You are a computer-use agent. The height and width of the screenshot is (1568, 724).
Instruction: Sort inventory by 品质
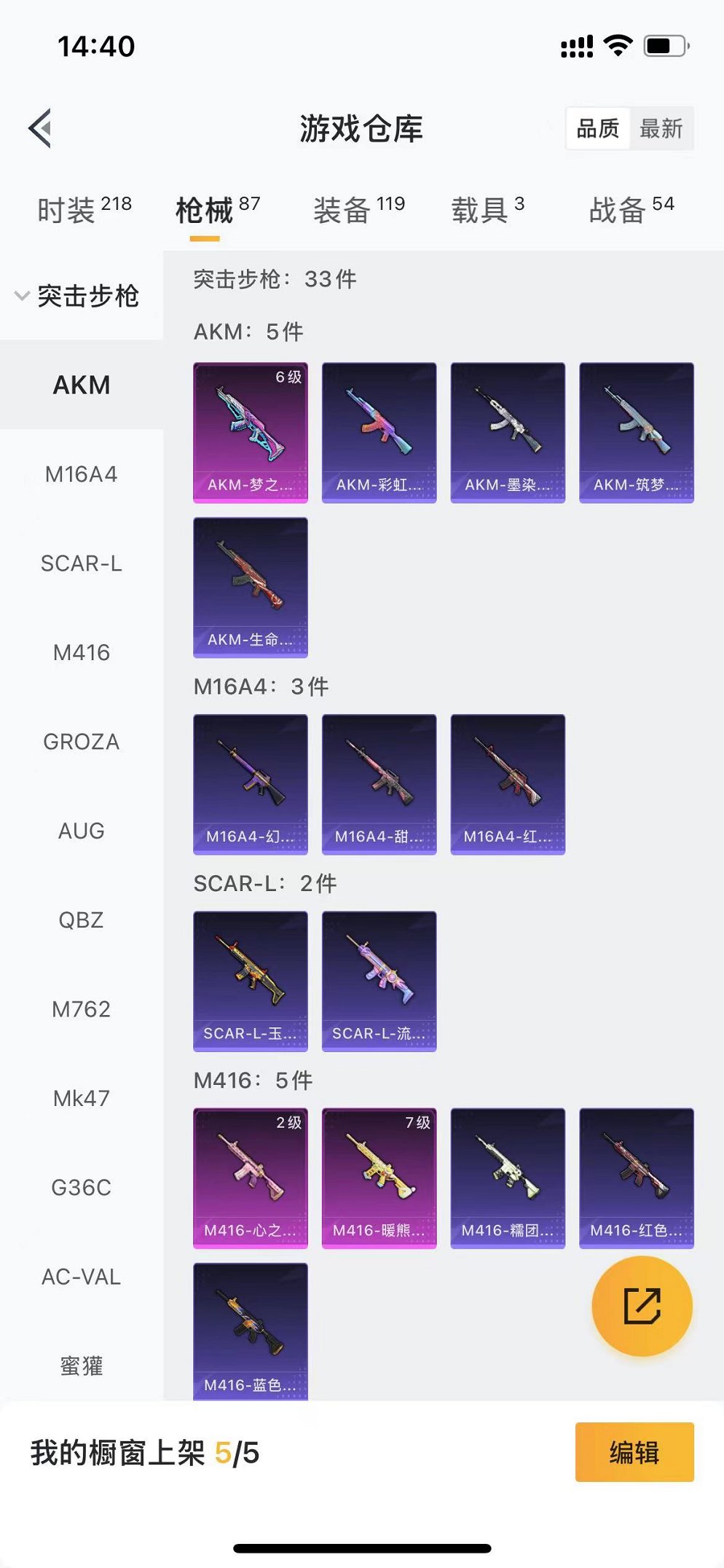[x=598, y=129]
